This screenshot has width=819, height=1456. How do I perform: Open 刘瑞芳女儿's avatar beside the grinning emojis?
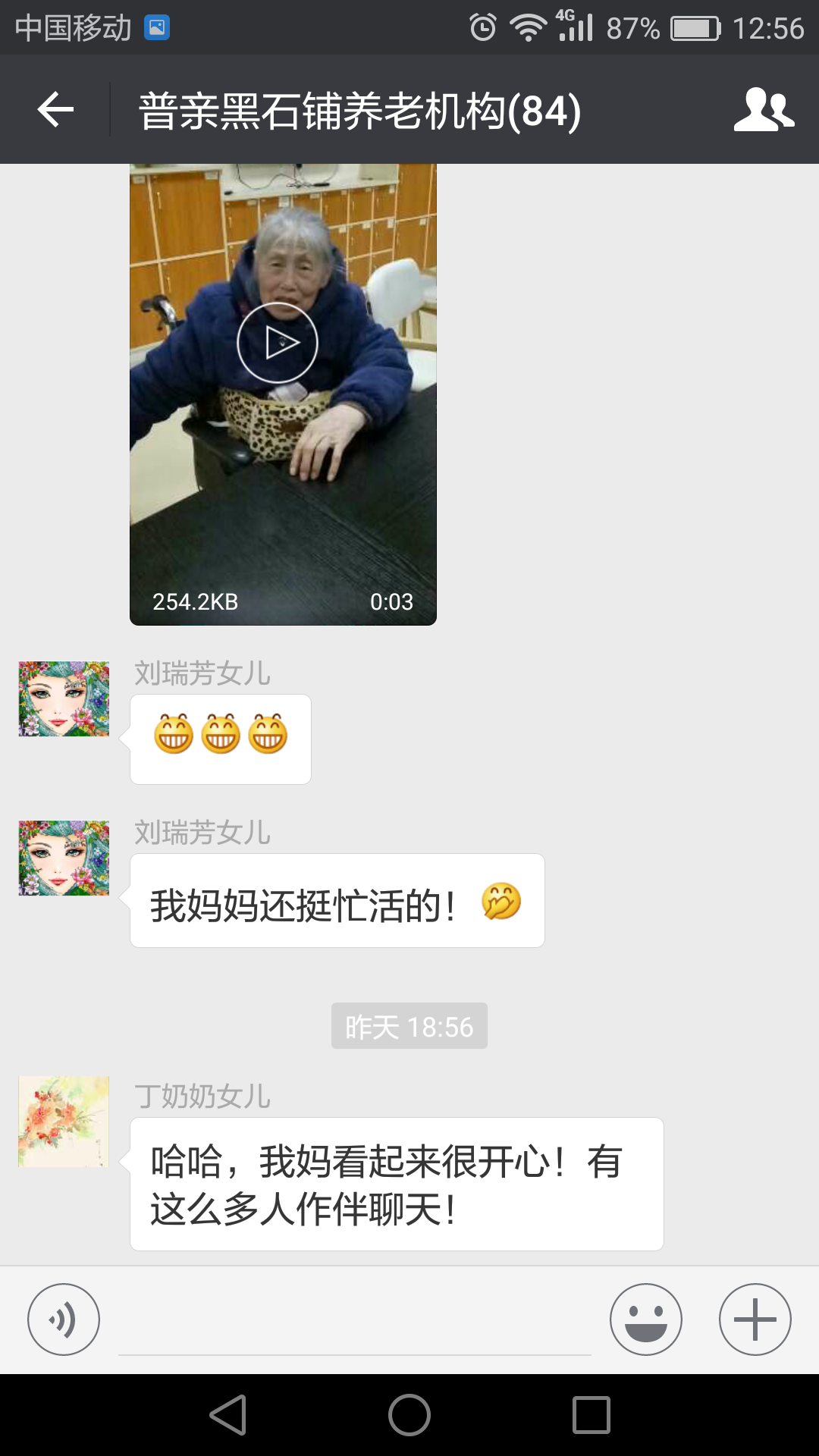coord(64,698)
